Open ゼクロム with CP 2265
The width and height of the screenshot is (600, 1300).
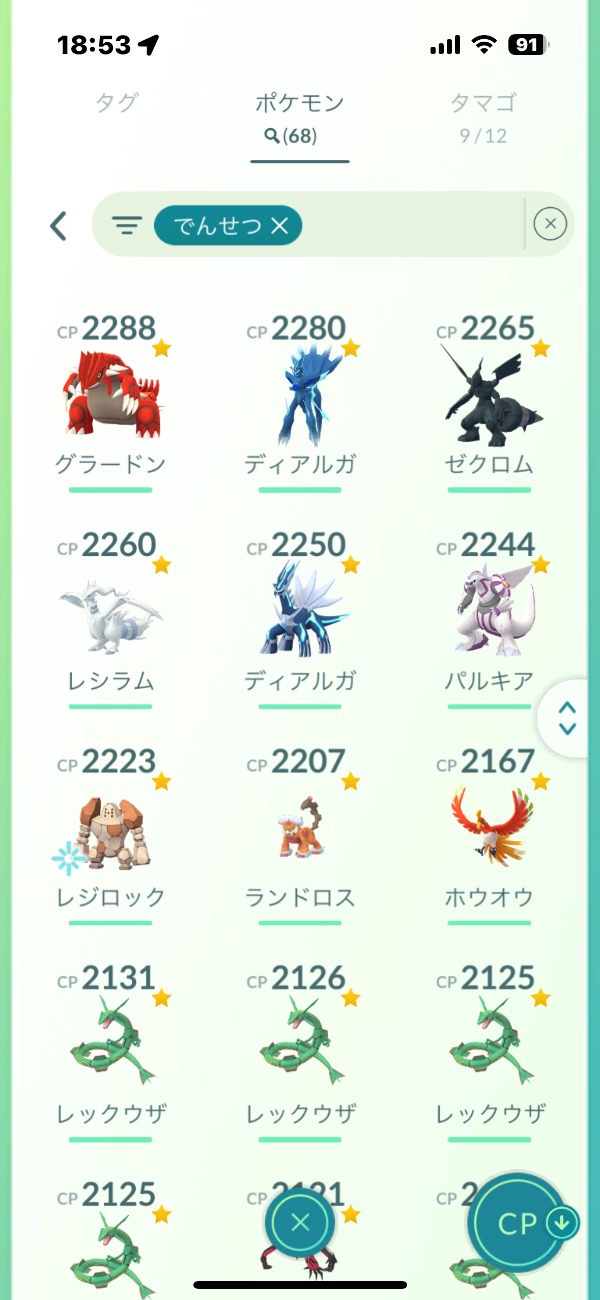(490, 397)
